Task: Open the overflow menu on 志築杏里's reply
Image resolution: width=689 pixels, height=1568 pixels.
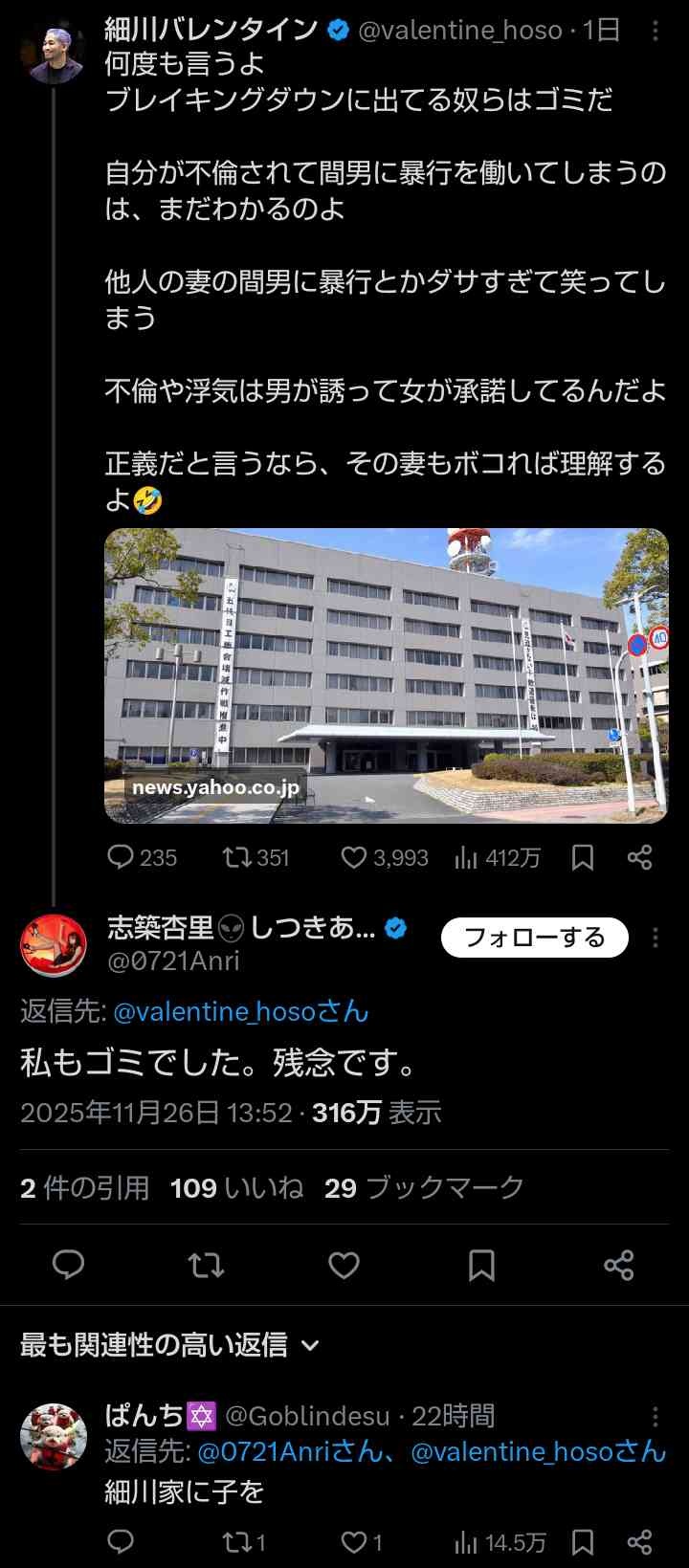Action: click(x=656, y=938)
